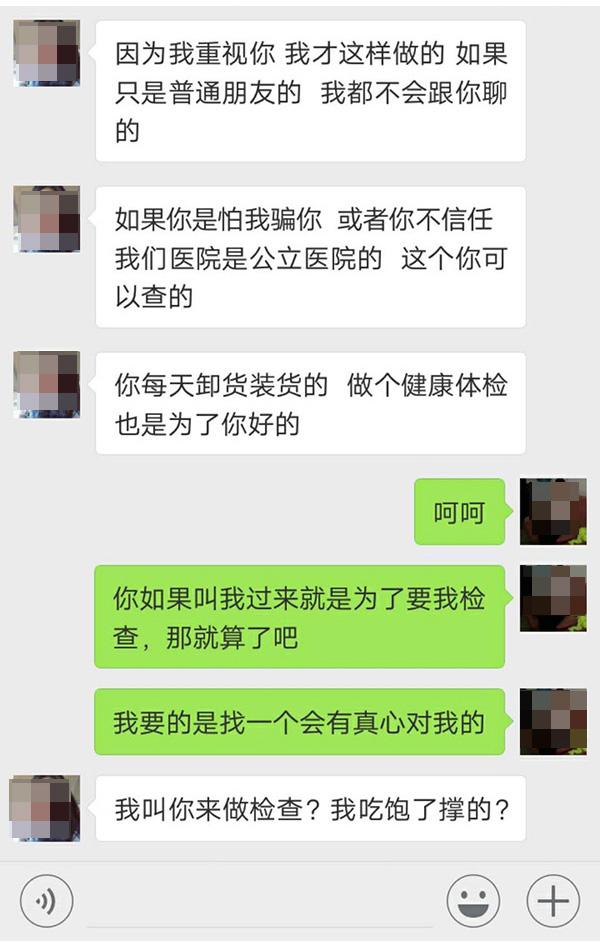Tap the message text input field
Image resolution: width=600 pixels, height=947 pixels.
point(260,903)
